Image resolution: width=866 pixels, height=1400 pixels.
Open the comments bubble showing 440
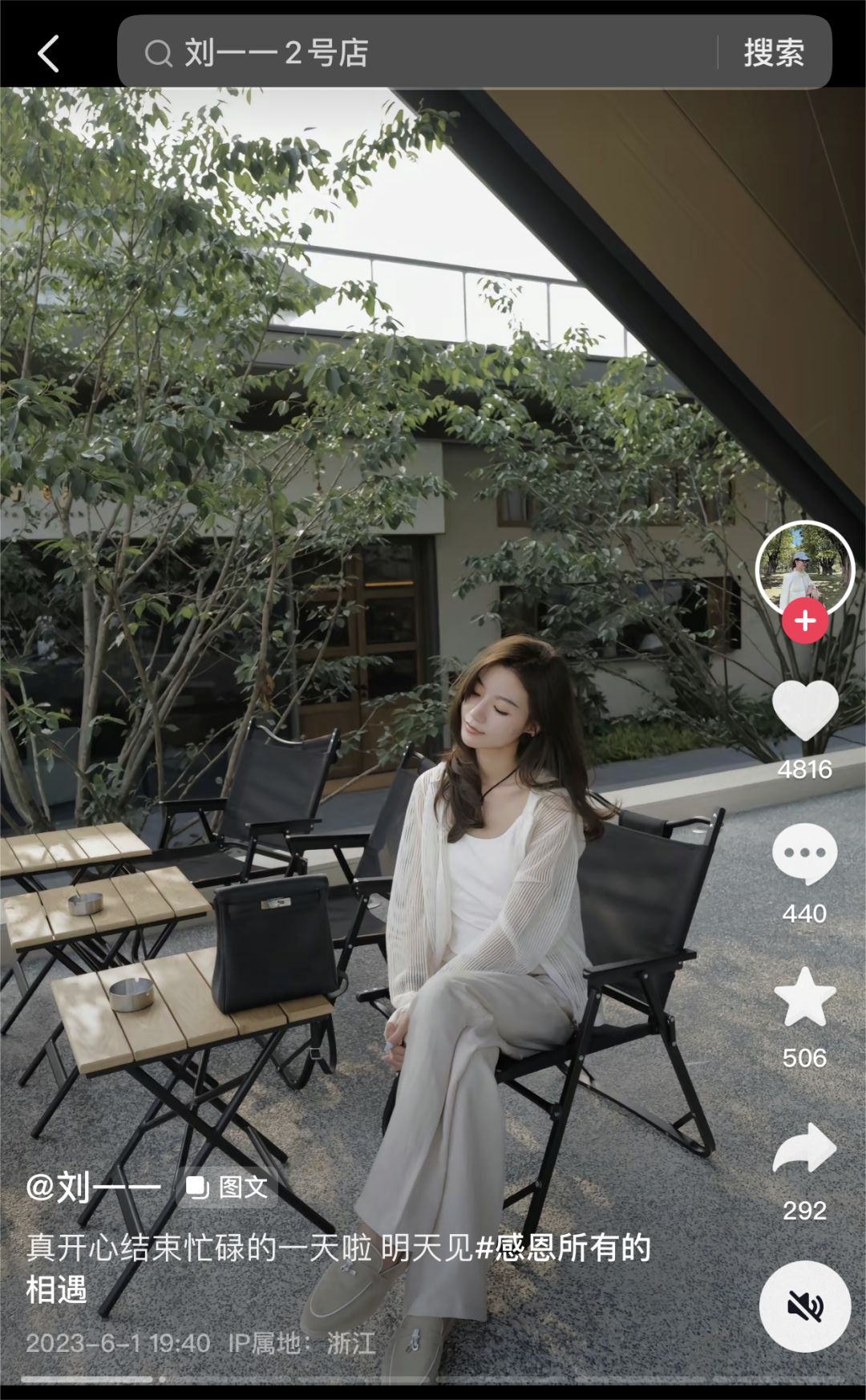coord(804,854)
